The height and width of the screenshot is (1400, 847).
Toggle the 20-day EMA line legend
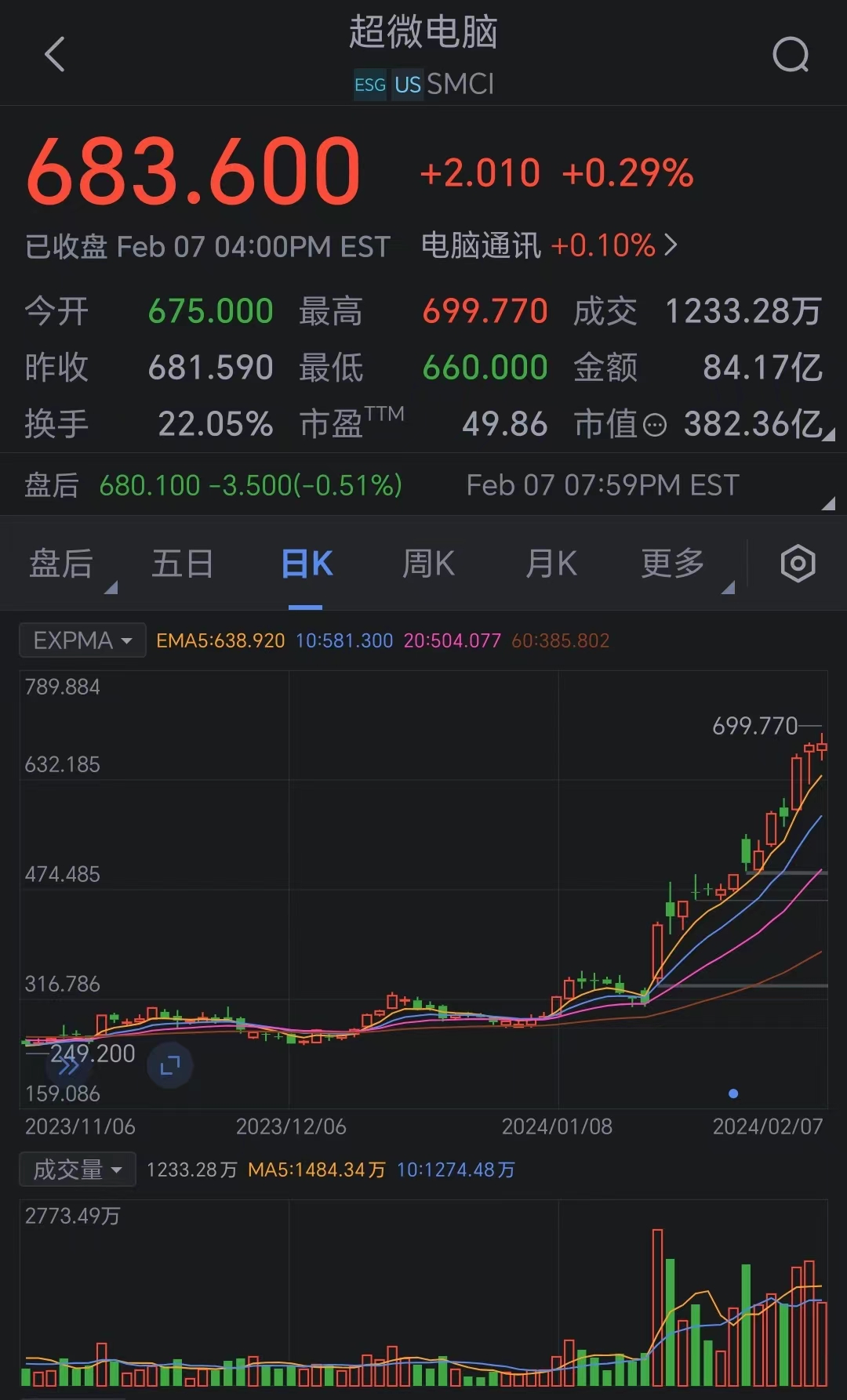click(452, 640)
